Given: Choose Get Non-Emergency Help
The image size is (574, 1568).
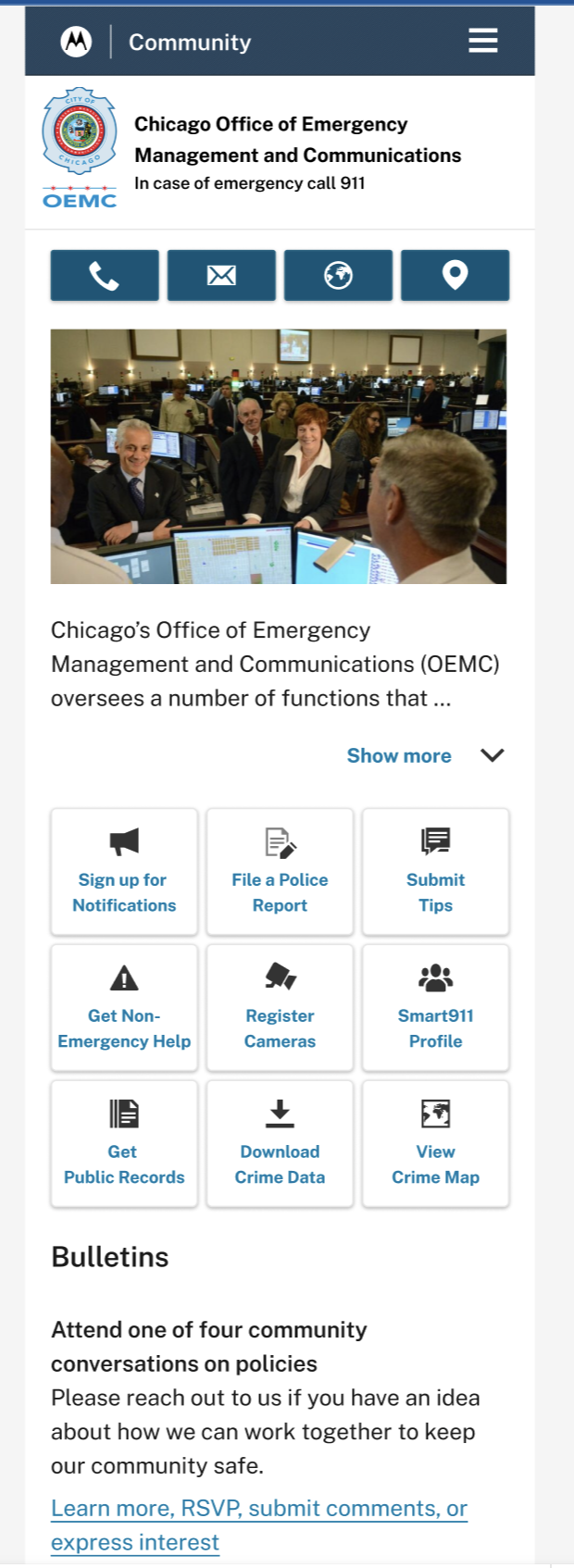Looking at the screenshot, I should point(124,1007).
